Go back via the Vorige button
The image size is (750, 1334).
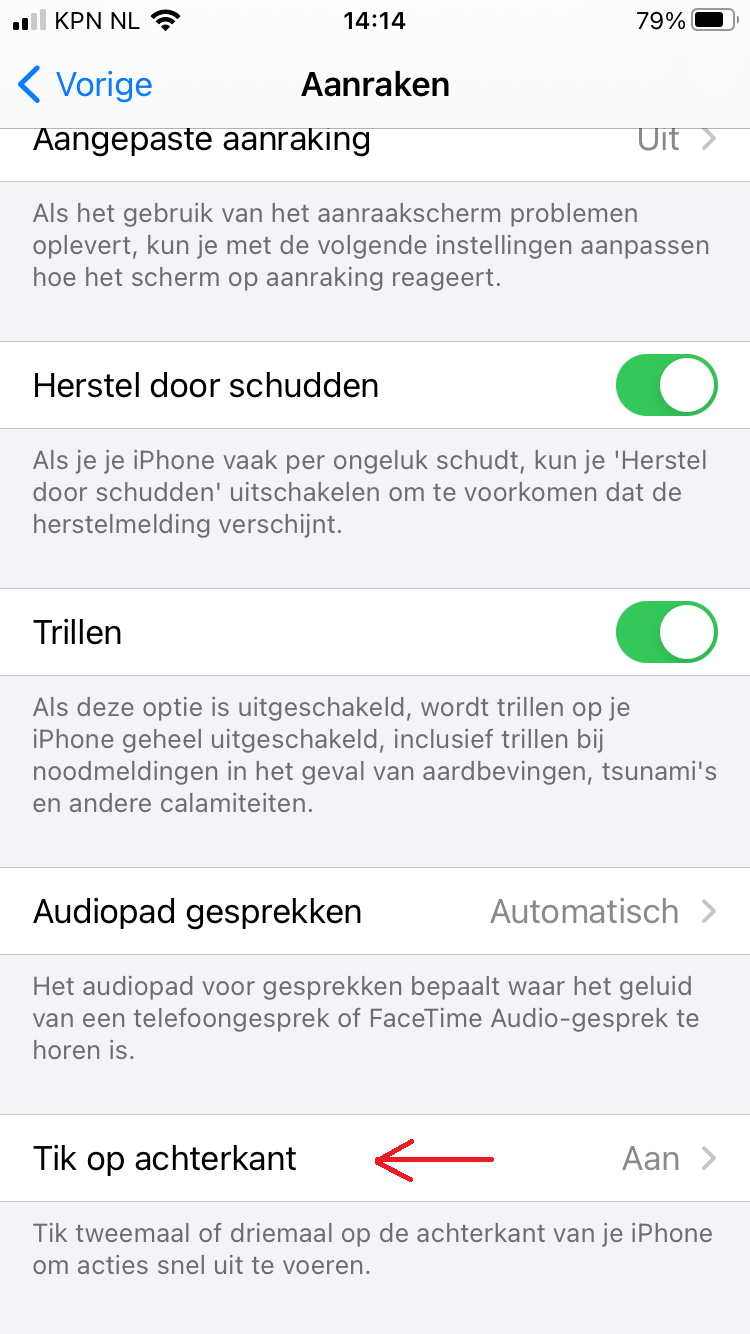coord(86,85)
